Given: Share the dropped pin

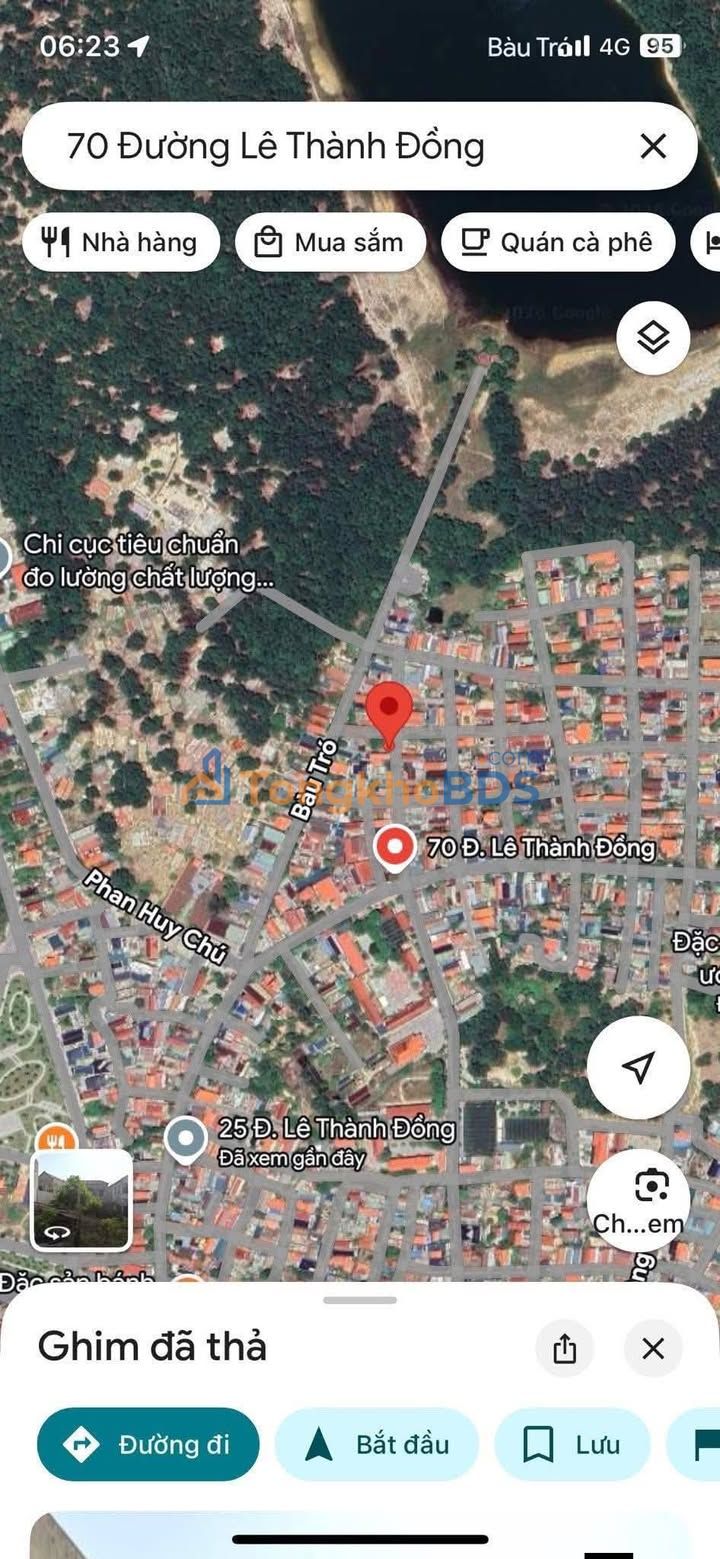Looking at the screenshot, I should click(565, 1348).
